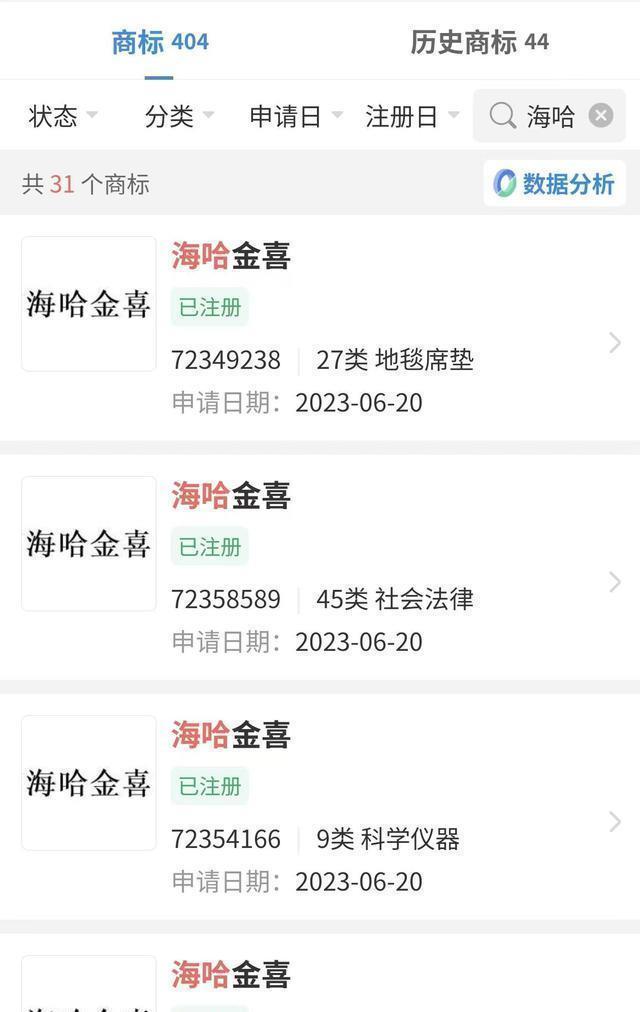Switch to the 商标 tab
The image size is (640, 1012).
point(160,42)
